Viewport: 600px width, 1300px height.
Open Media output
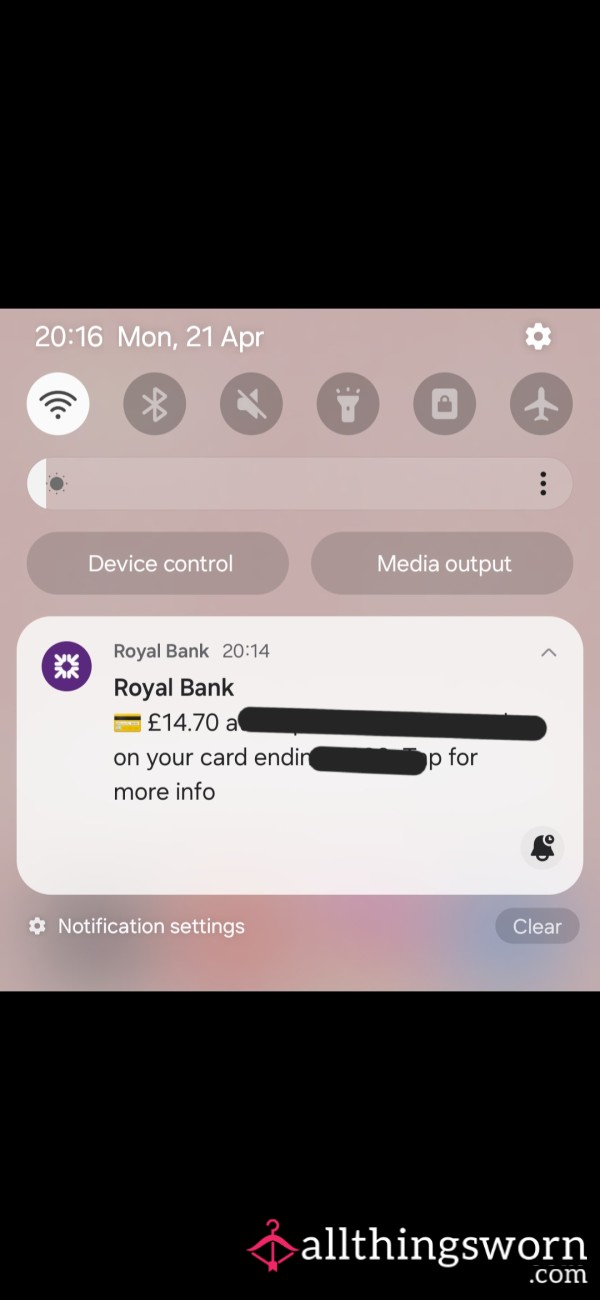click(442, 563)
